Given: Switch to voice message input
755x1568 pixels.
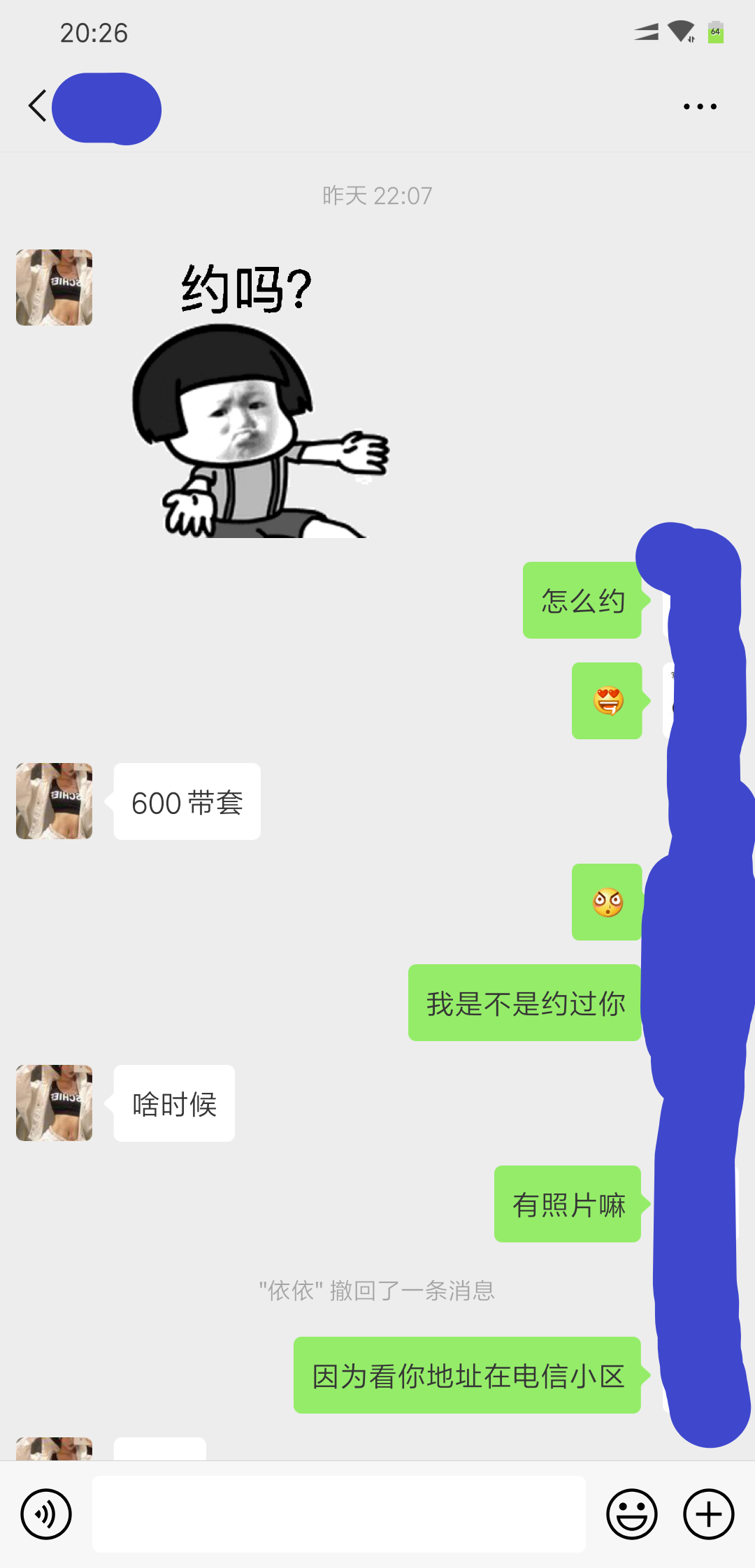Looking at the screenshot, I should (46, 1514).
